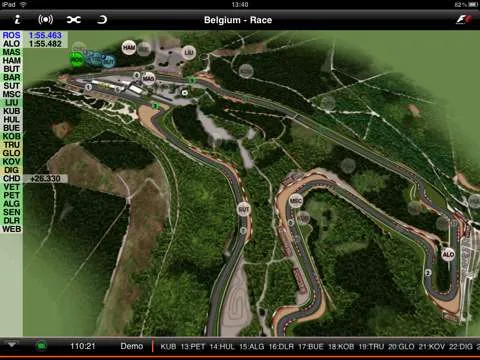The height and width of the screenshot is (360, 480).
Task: Select driver HAM in the standings list
Action: pyautogui.click(x=12, y=60)
